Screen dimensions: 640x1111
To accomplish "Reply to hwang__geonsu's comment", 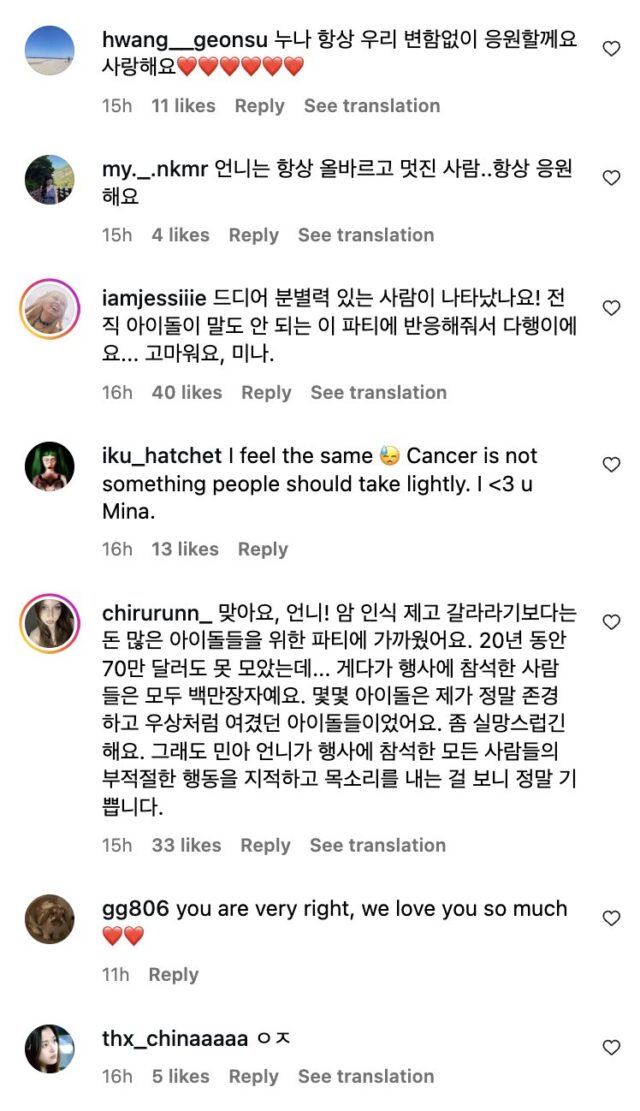I will pyautogui.click(x=259, y=106).
